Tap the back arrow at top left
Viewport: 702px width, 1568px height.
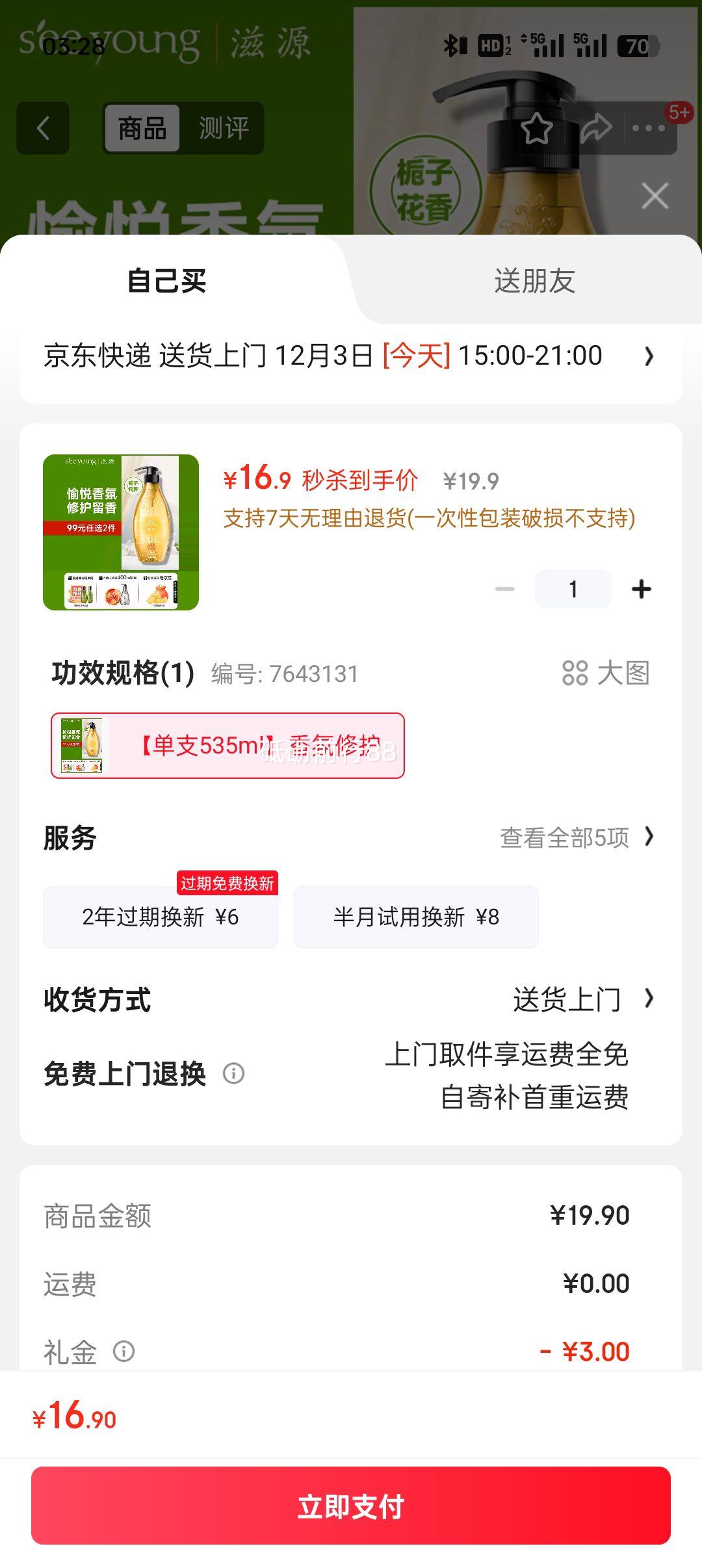[43, 127]
